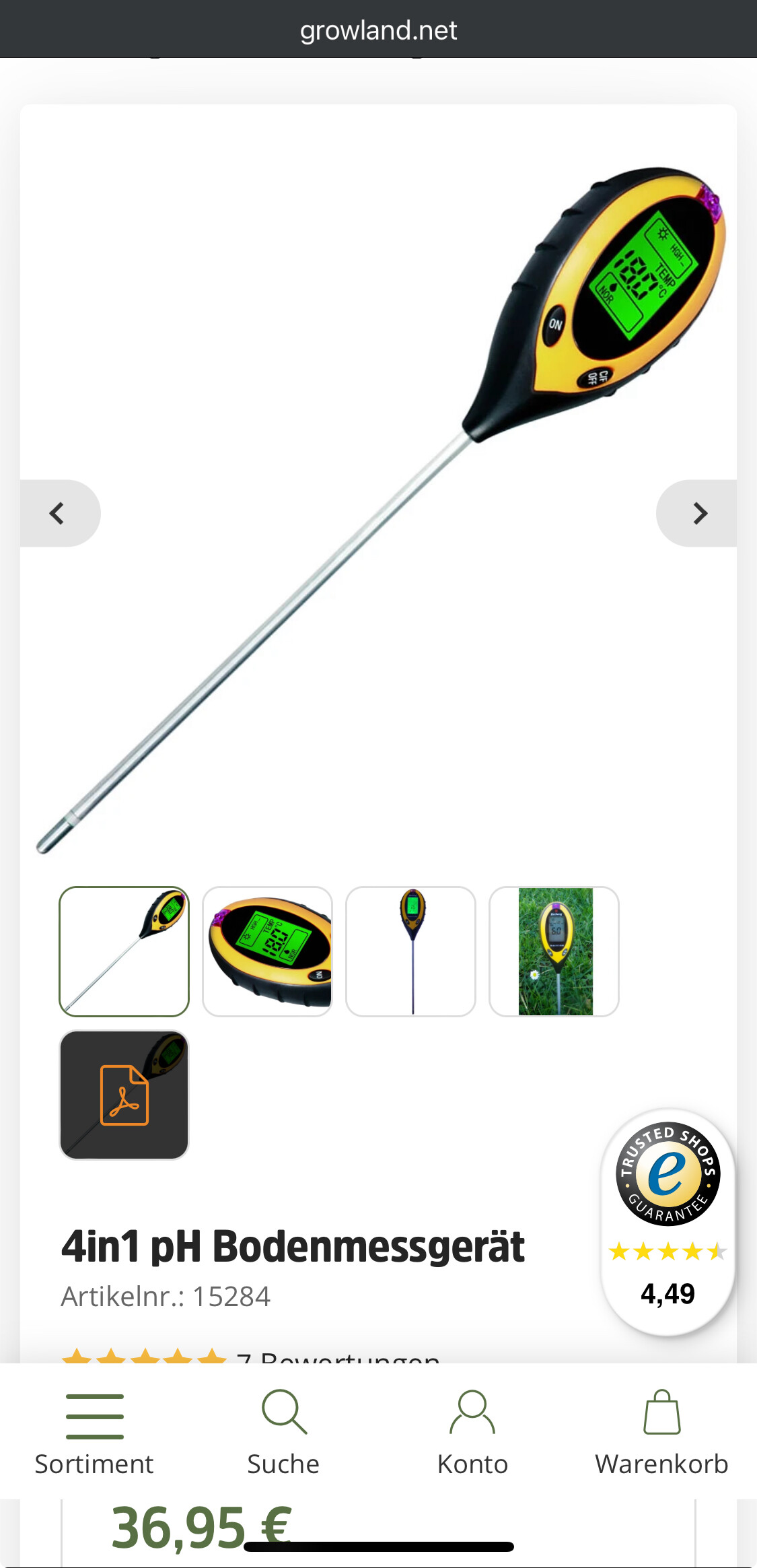Viewport: 757px width, 1568px height.
Task: Show the previous product image
Action: pyautogui.click(x=59, y=513)
